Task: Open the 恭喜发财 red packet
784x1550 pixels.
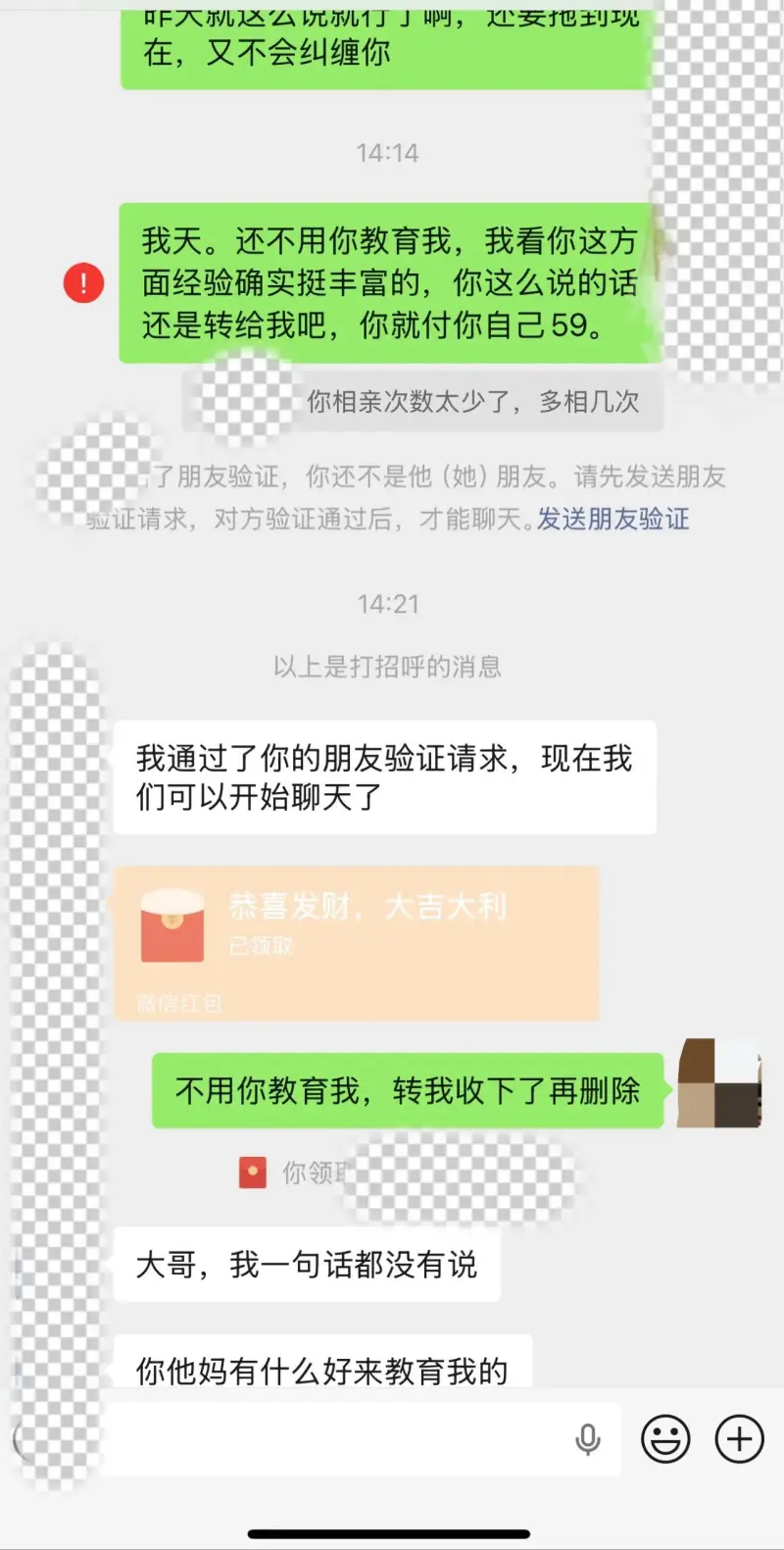Action: [x=356, y=943]
